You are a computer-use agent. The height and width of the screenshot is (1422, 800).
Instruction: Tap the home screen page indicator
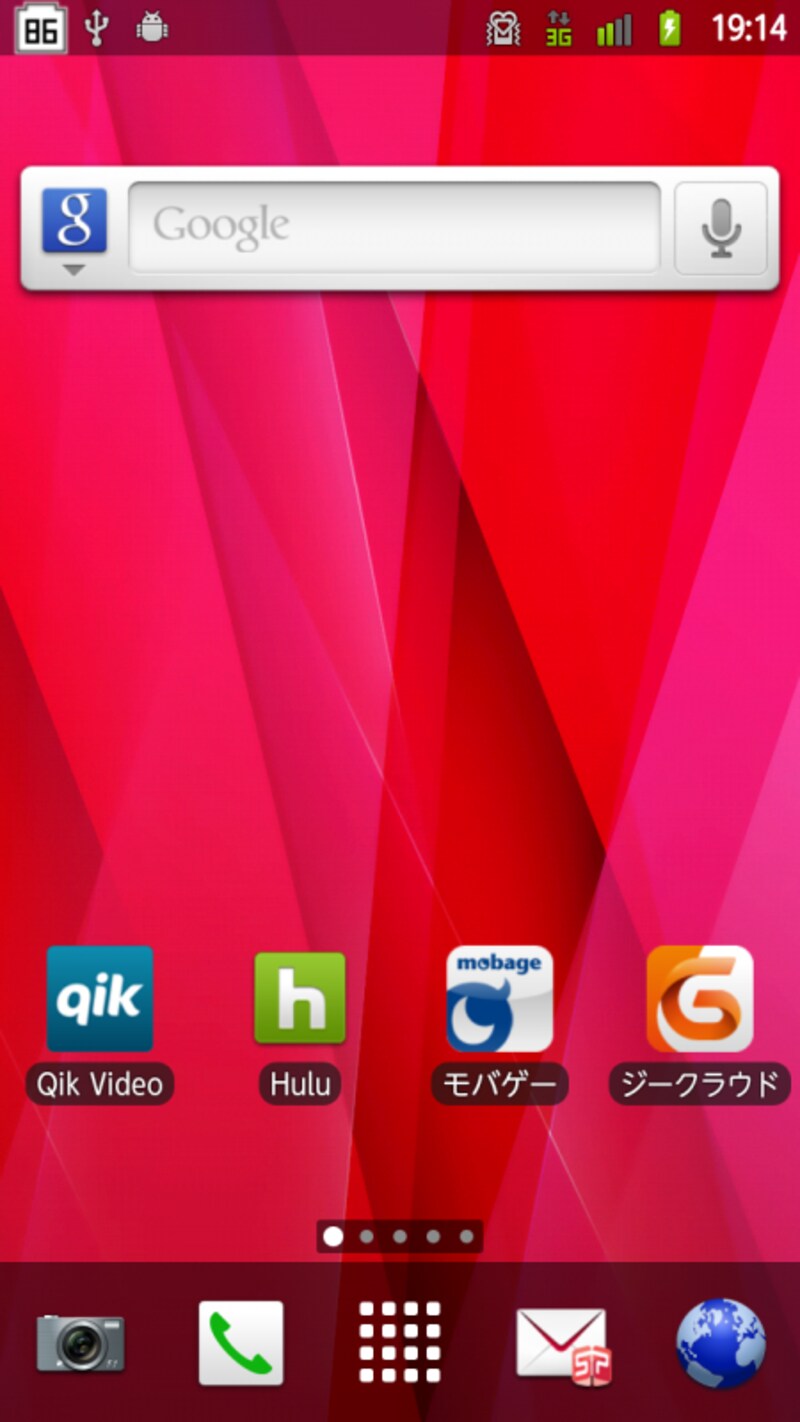tap(400, 1237)
